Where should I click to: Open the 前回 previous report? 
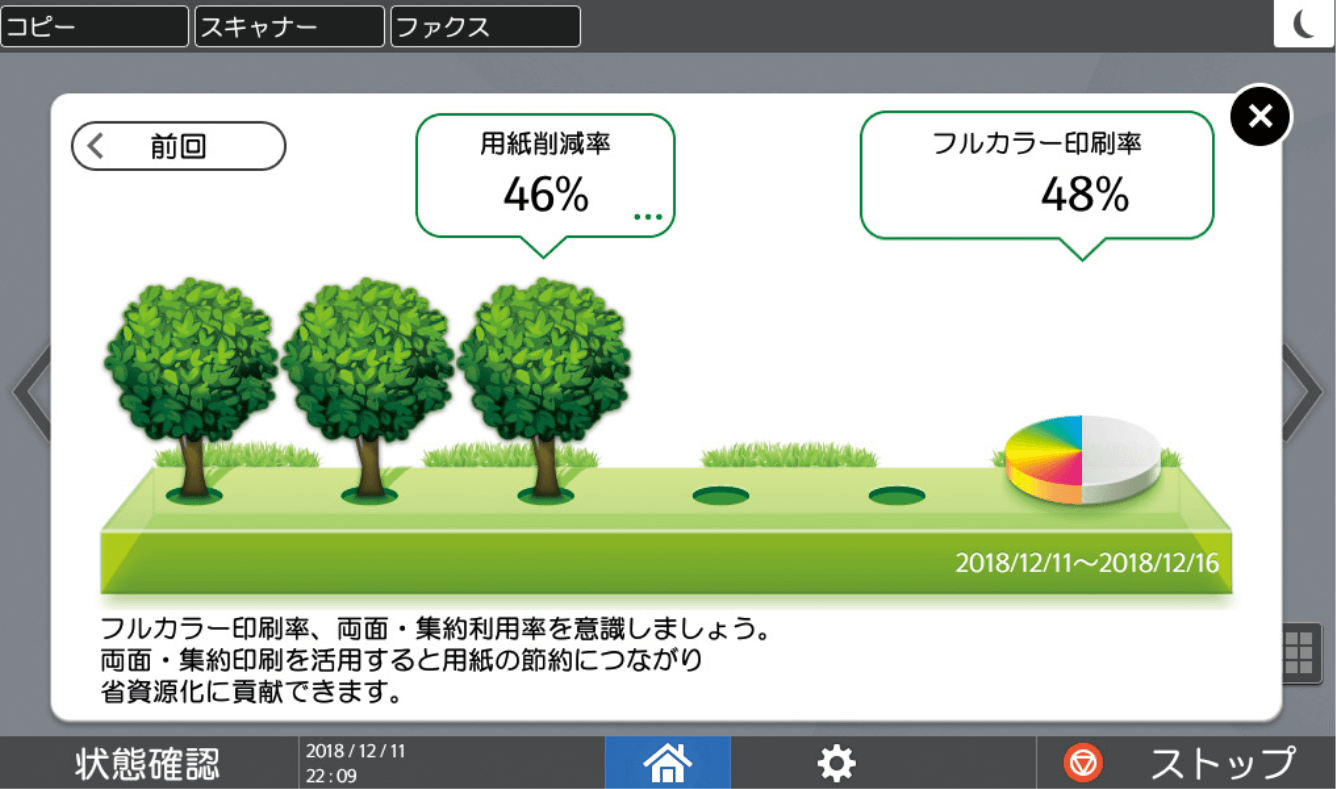[x=178, y=147]
